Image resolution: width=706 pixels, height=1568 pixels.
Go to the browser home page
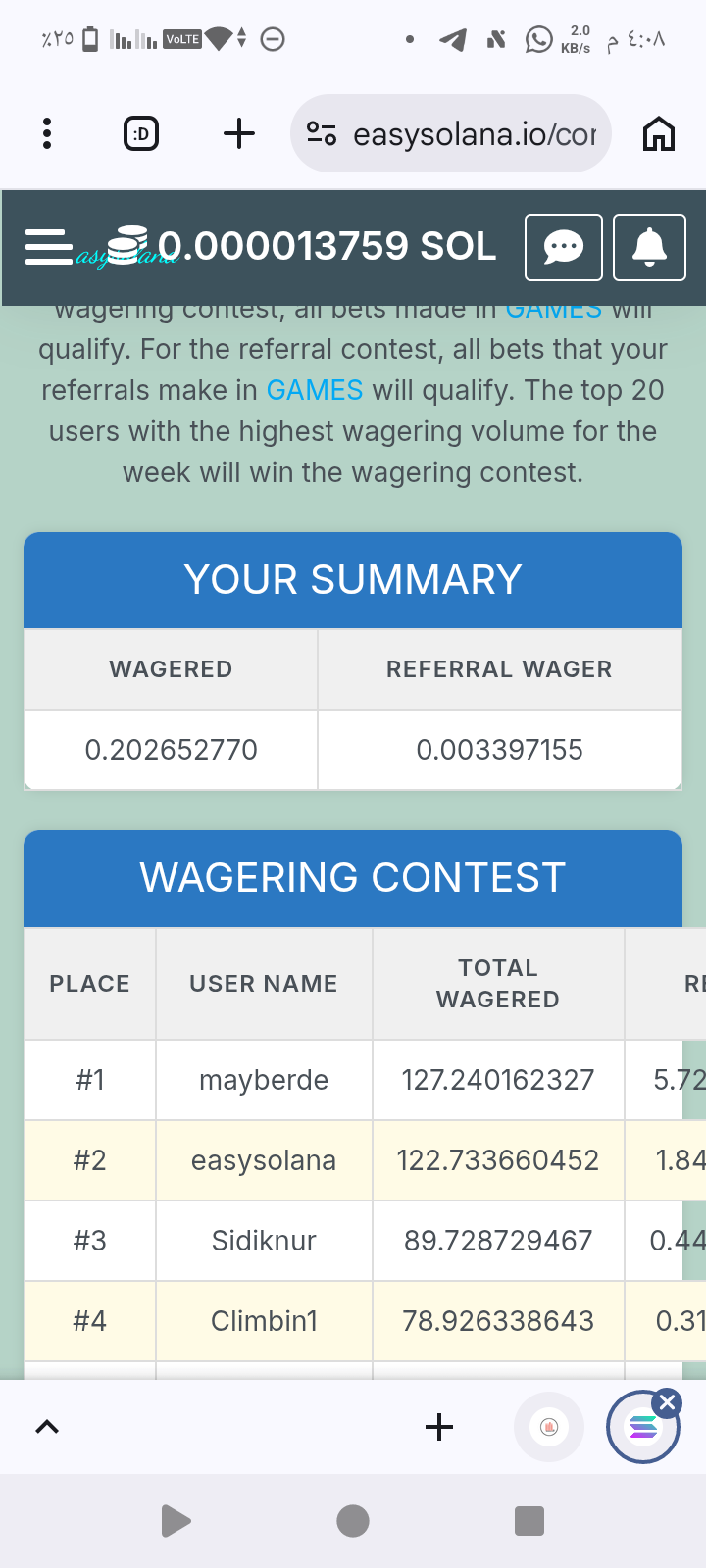pos(659,133)
